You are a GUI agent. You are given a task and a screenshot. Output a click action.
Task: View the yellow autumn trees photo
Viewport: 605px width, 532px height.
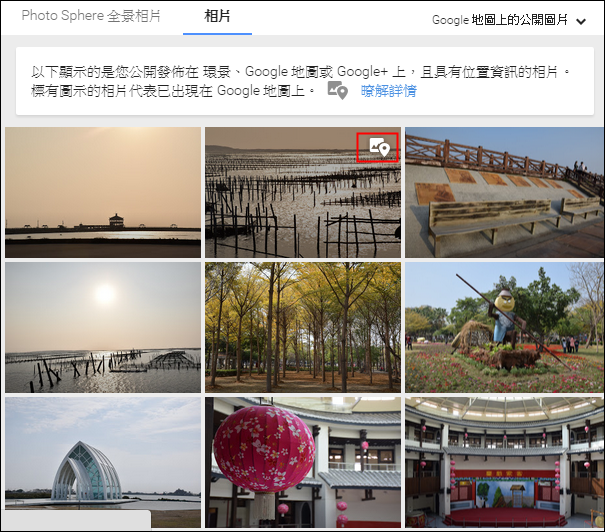coord(303,327)
